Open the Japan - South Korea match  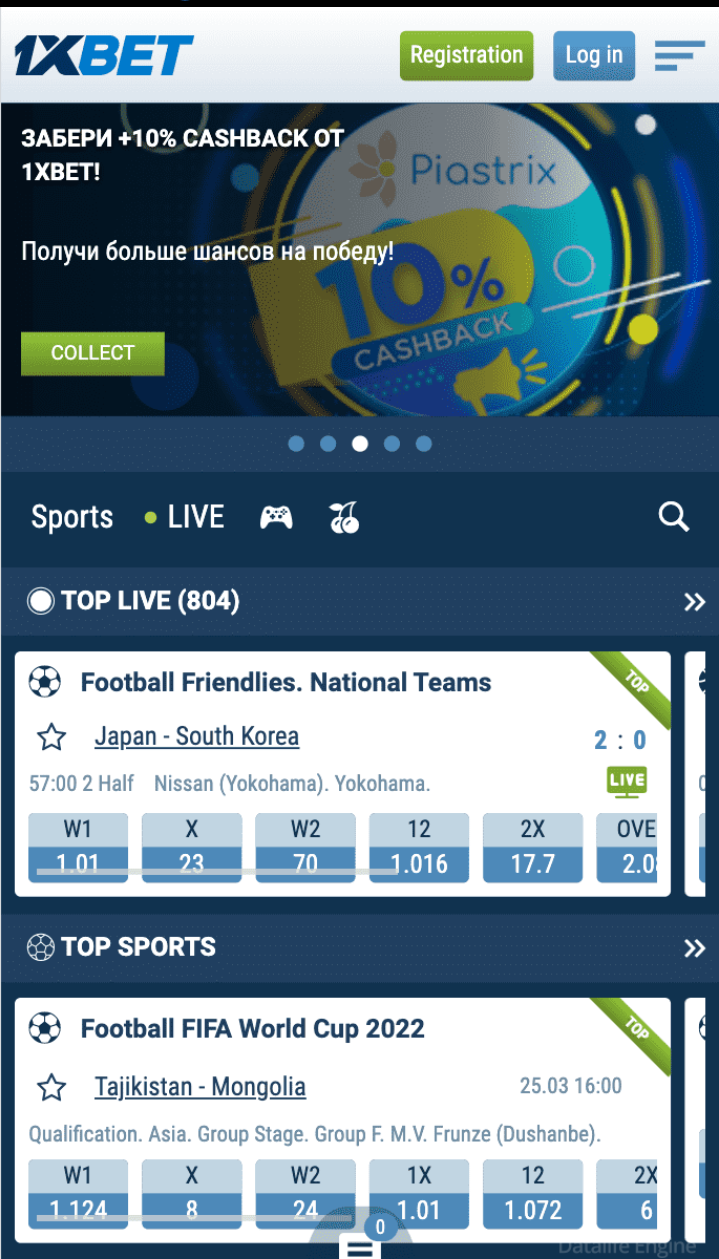(196, 737)
